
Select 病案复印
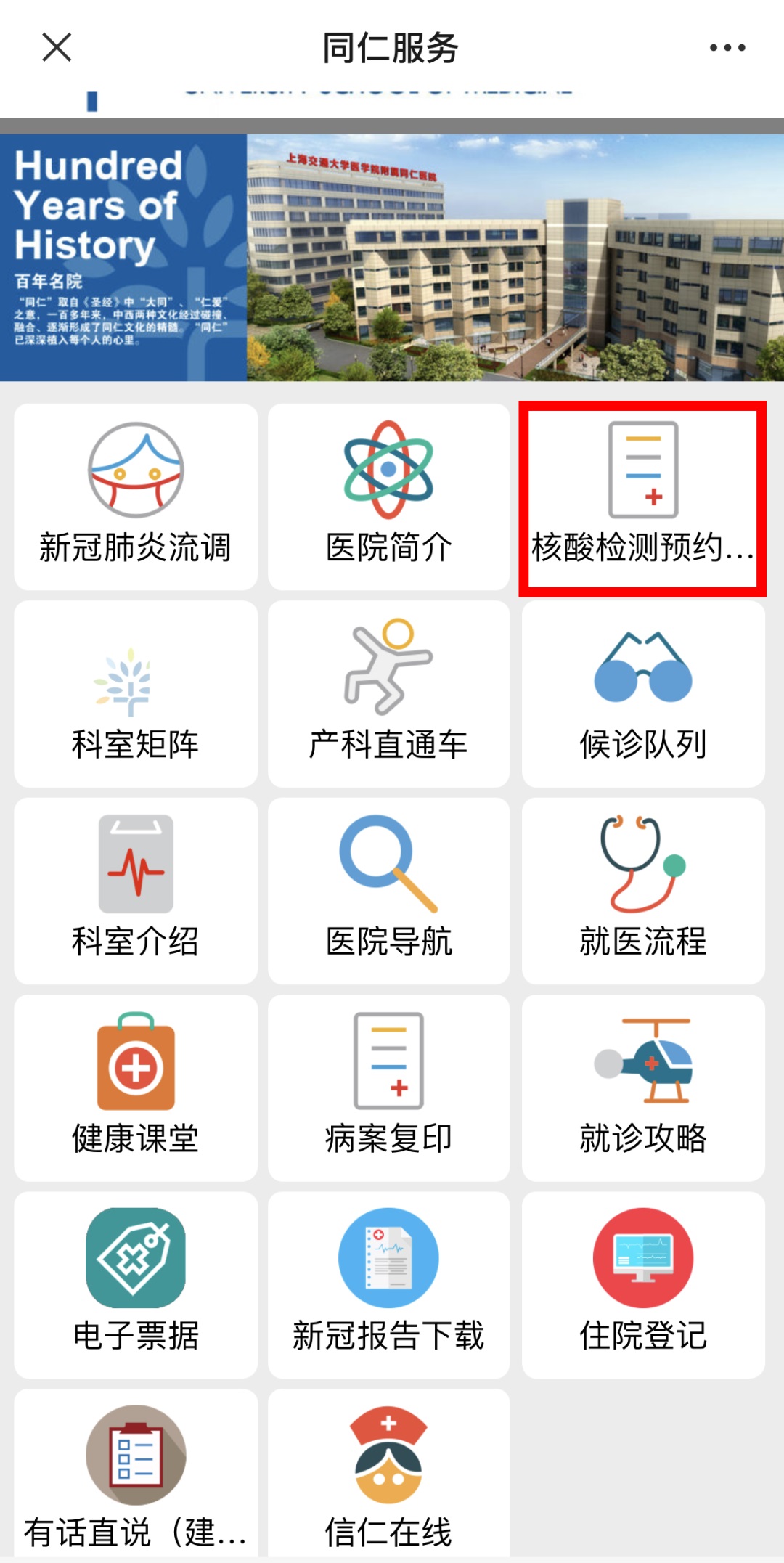click(388, 1088)
